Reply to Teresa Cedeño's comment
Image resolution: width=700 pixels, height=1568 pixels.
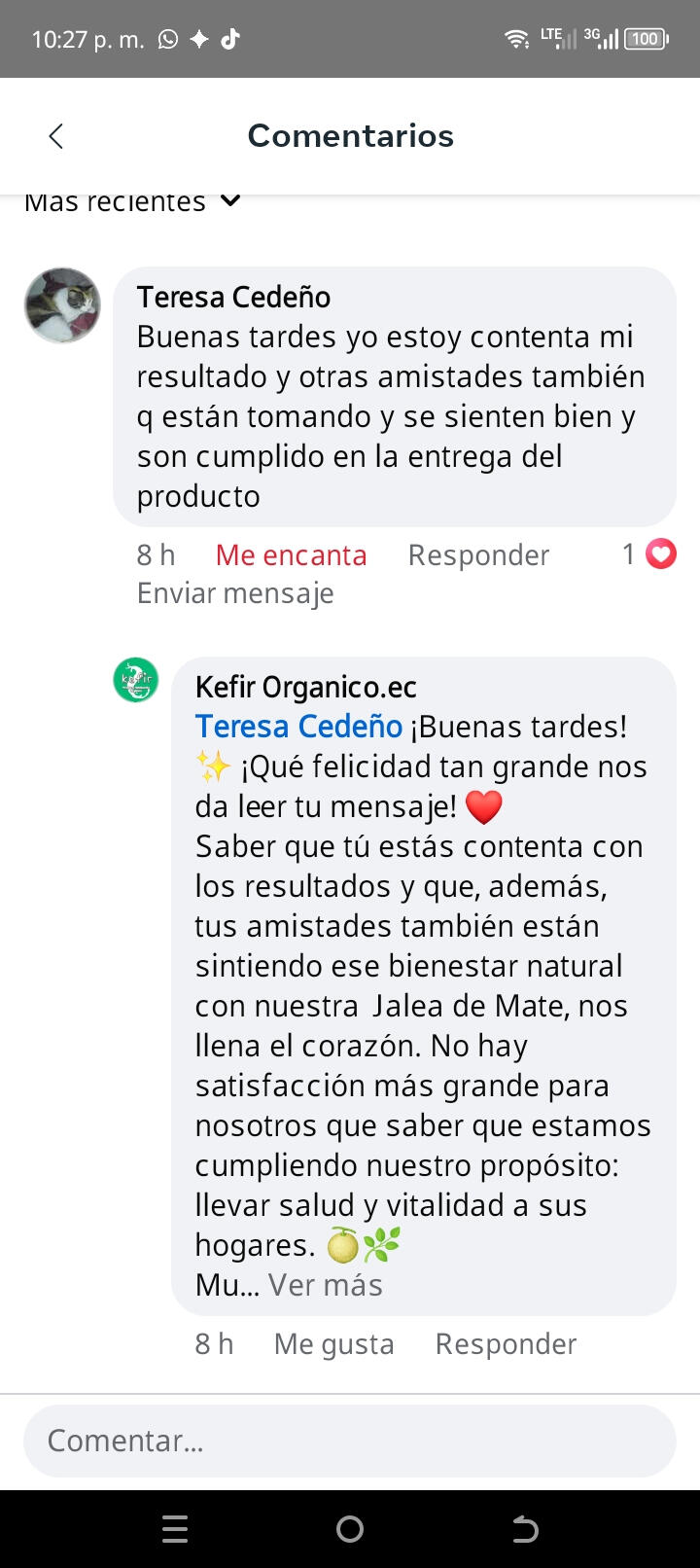pyautogui.click(x=478, y=555)
